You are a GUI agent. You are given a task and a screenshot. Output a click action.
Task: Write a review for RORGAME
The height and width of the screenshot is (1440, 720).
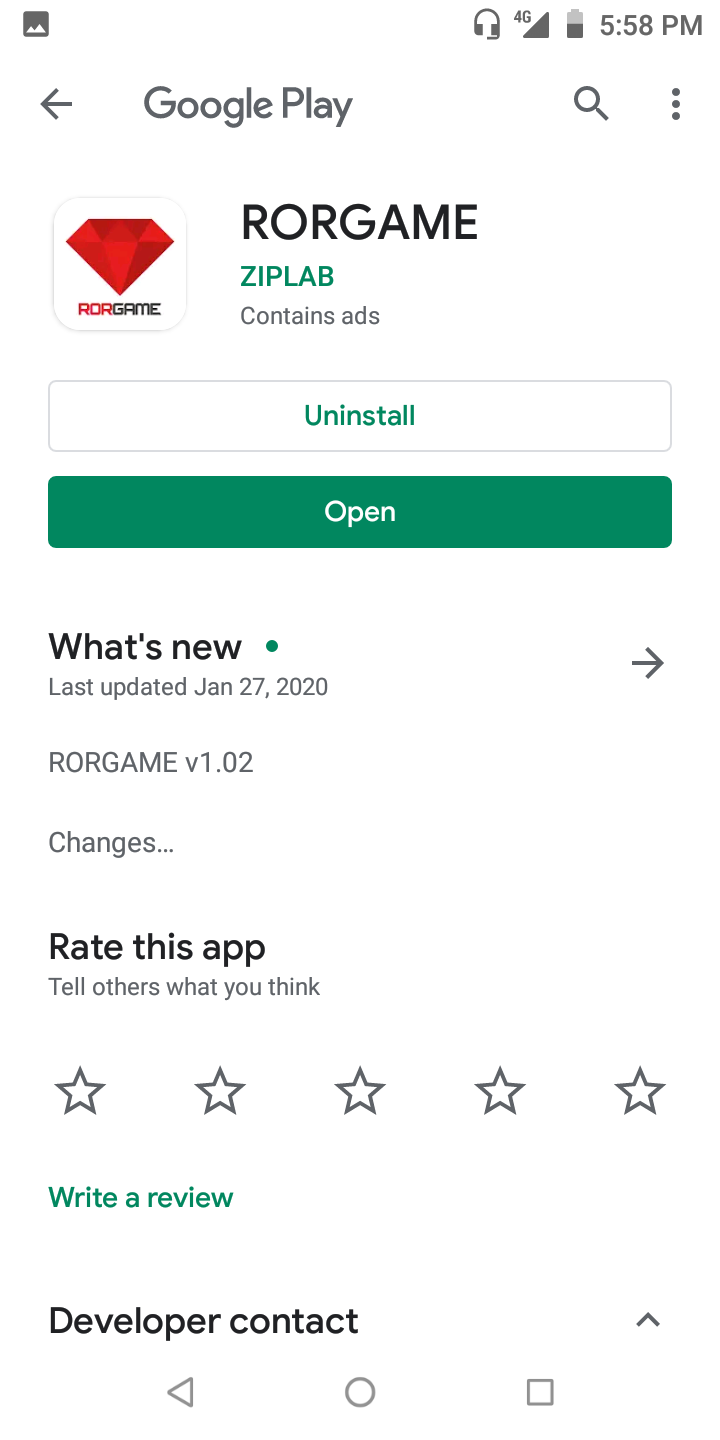pyautogui.click(x=141, y=1197)
